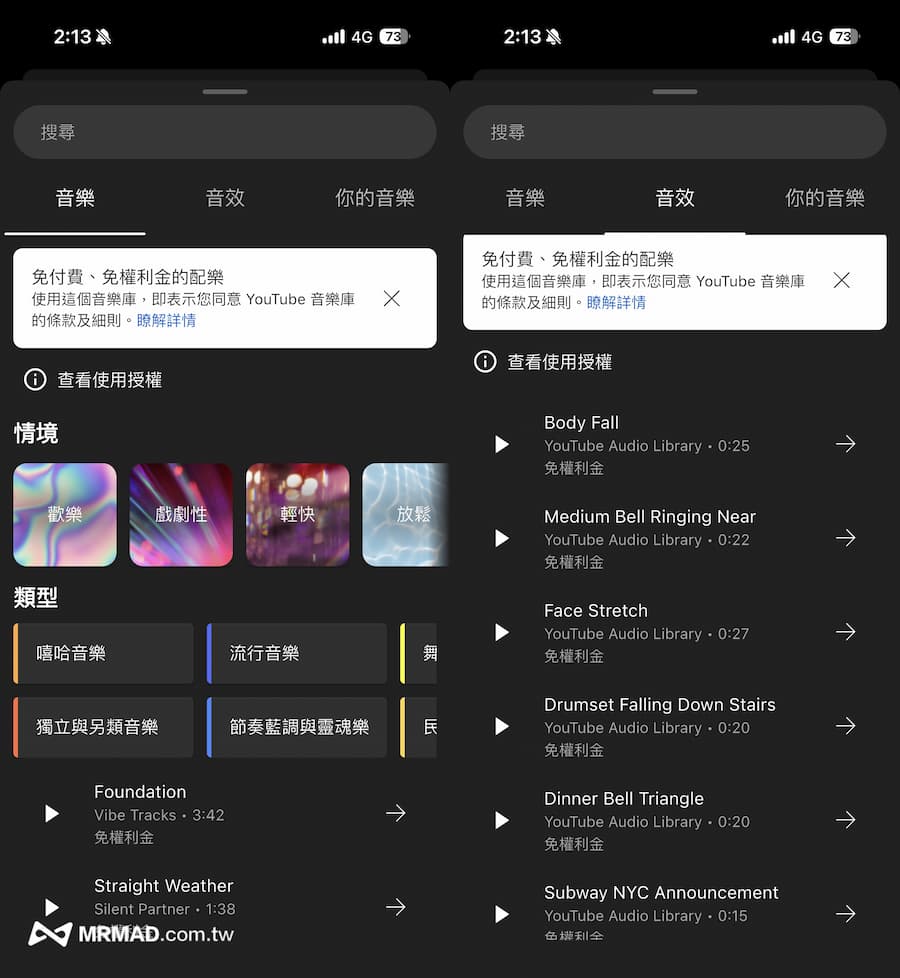
Task: Select the 流行音樂 genre
Action: (x=296, y=653)
